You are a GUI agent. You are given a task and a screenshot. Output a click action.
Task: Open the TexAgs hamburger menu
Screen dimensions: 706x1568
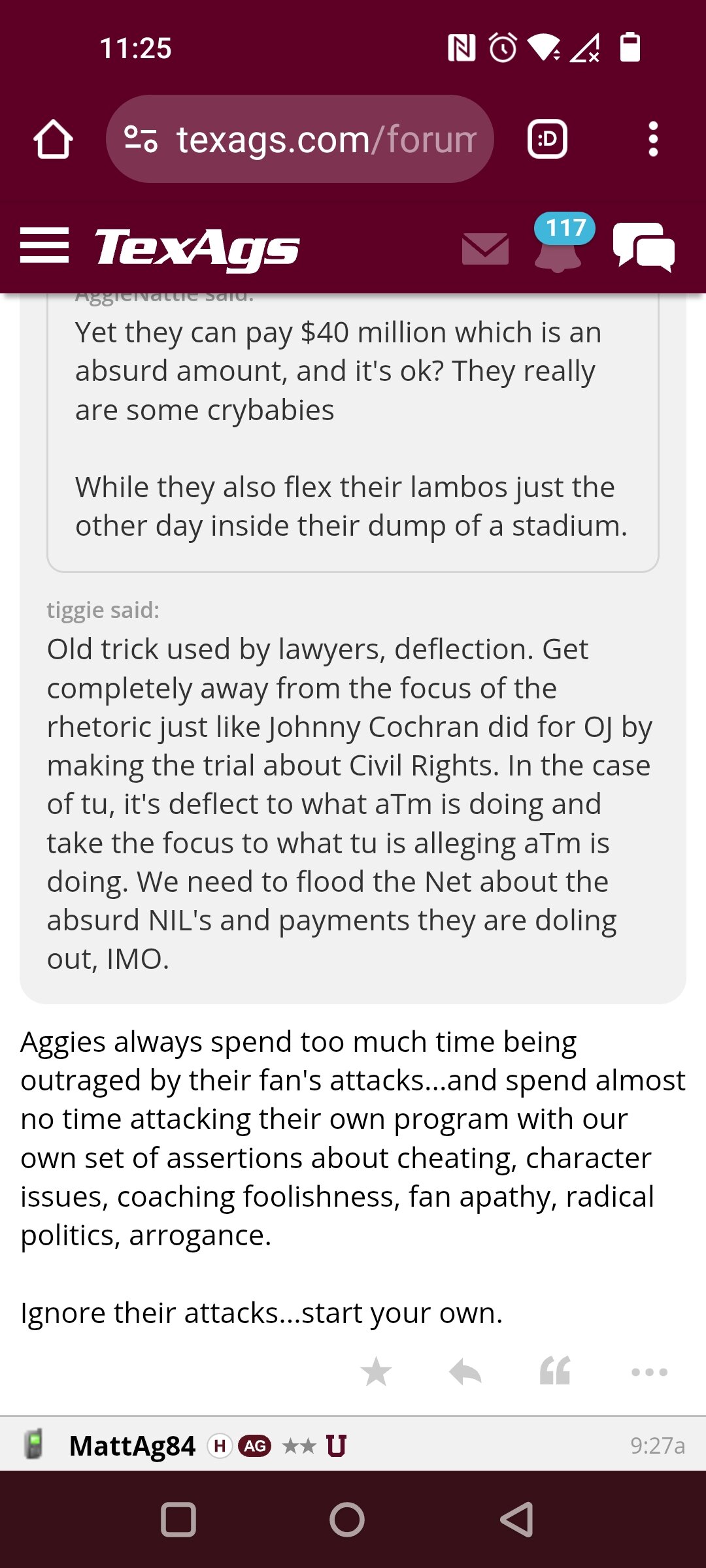click(44, 246)
